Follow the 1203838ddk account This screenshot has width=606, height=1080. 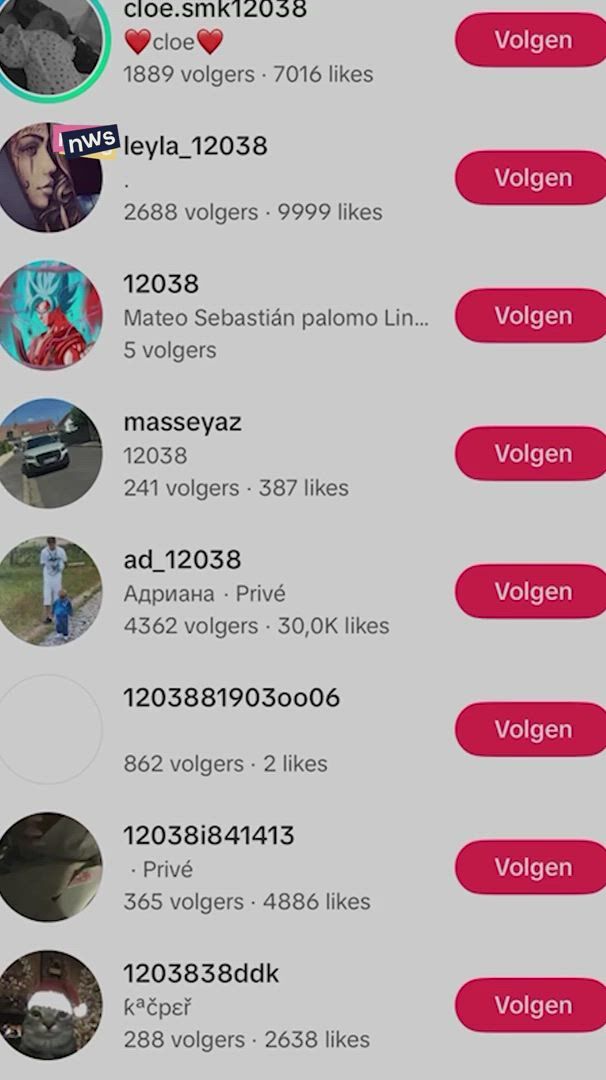[531, 1005]
